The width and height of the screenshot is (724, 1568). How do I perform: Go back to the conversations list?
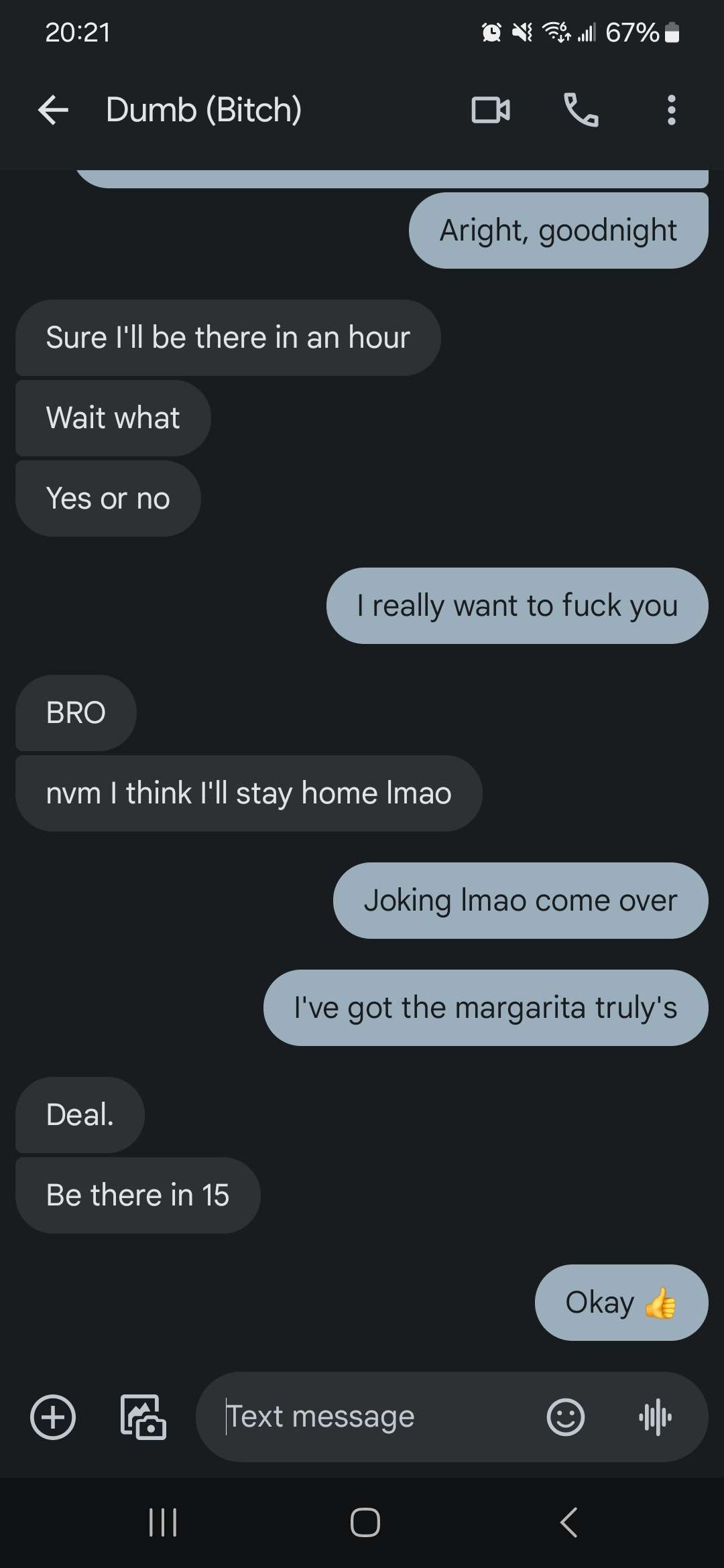(53, 110)
